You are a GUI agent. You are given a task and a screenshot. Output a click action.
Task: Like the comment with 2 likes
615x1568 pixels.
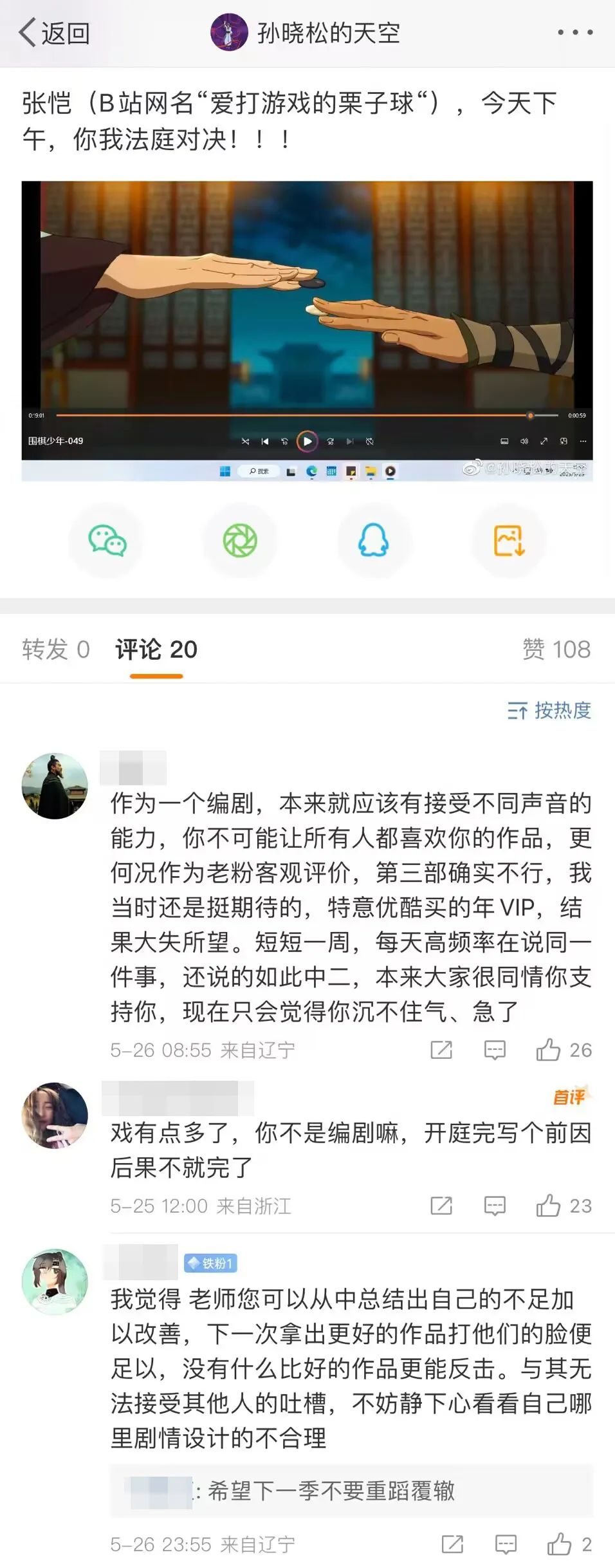[x=559, y=1544]
